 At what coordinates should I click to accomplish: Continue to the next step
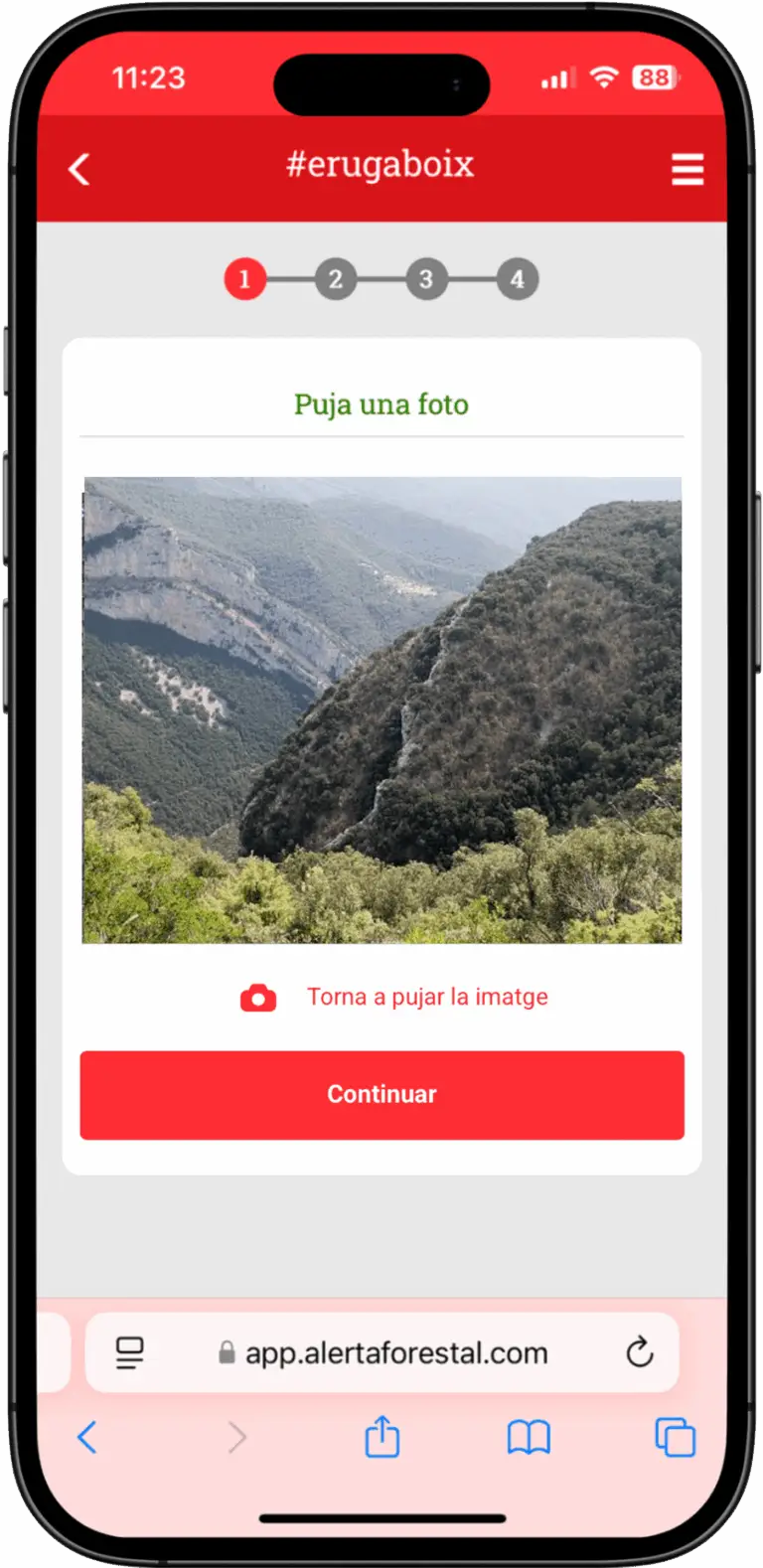tap(381, 1094)
